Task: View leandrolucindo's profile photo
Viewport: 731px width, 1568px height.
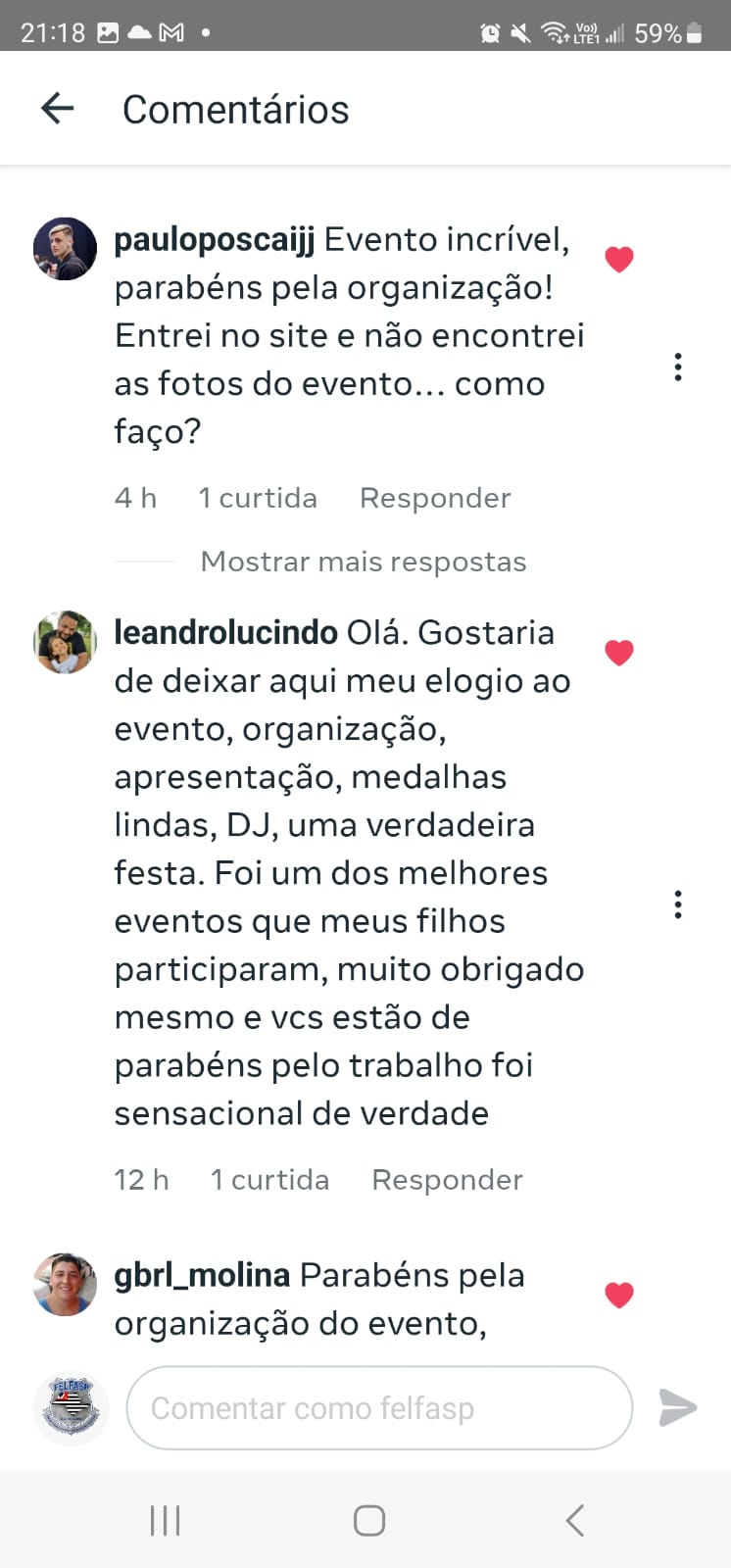Action: coord(64,642)
